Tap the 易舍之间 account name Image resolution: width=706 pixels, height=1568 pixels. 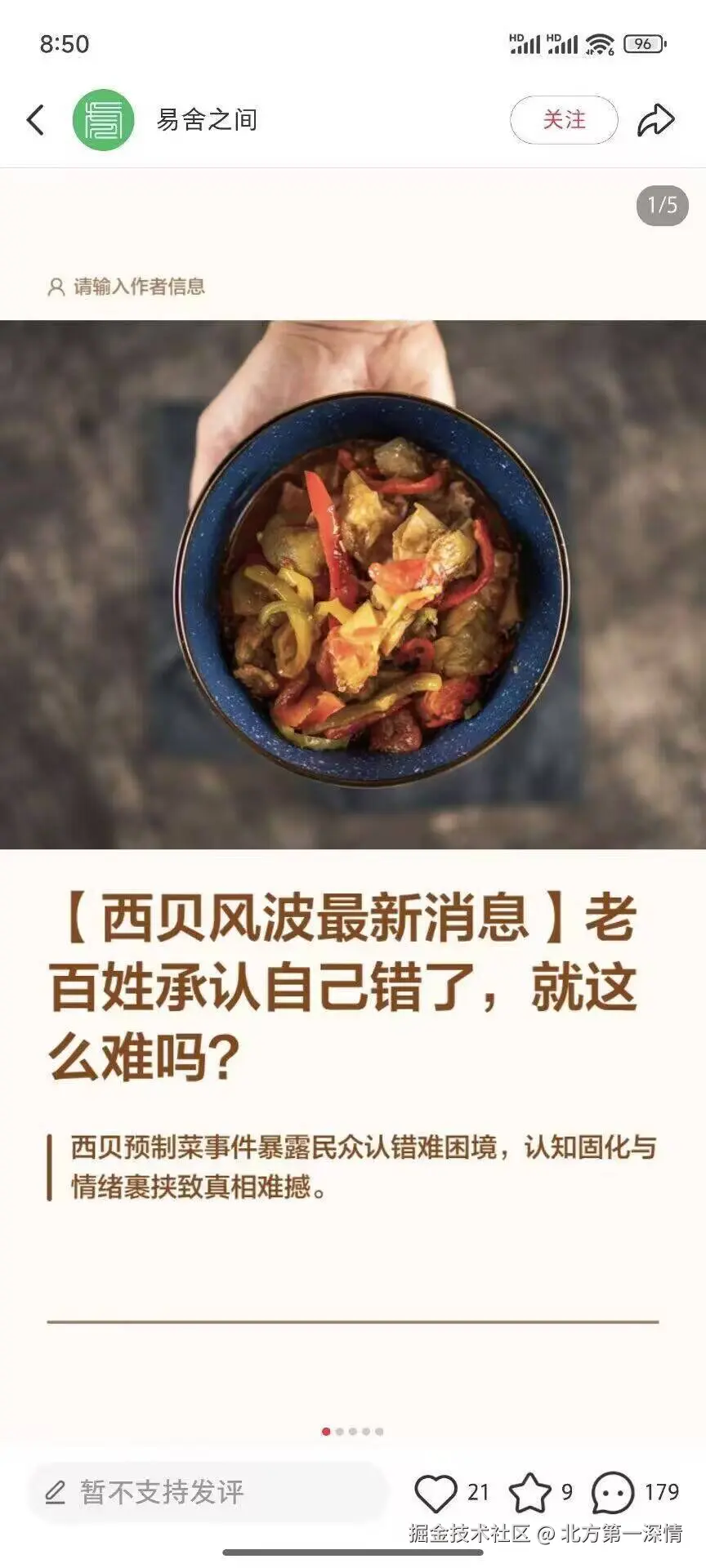pos(208,119)
